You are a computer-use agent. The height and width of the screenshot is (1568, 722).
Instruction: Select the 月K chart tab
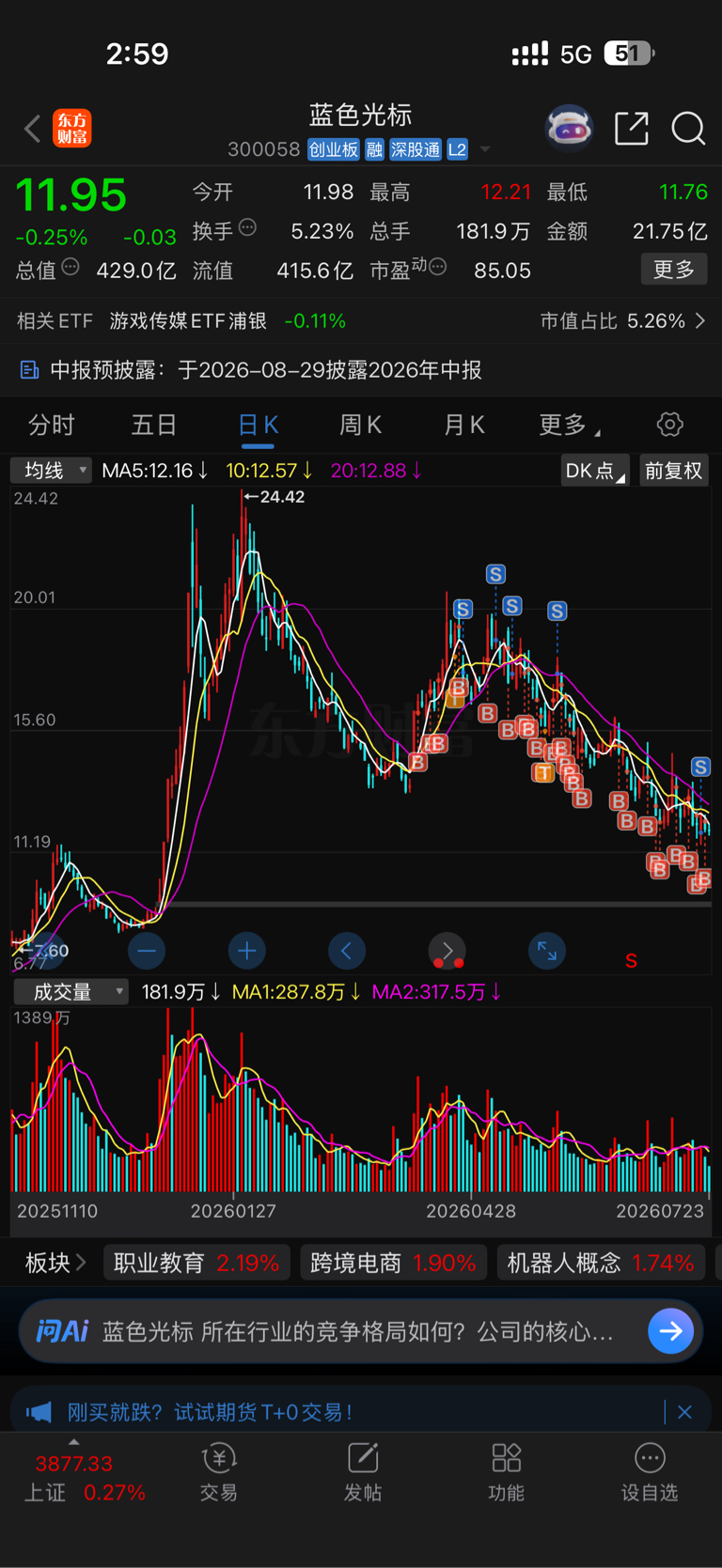[x=463, y=425]
